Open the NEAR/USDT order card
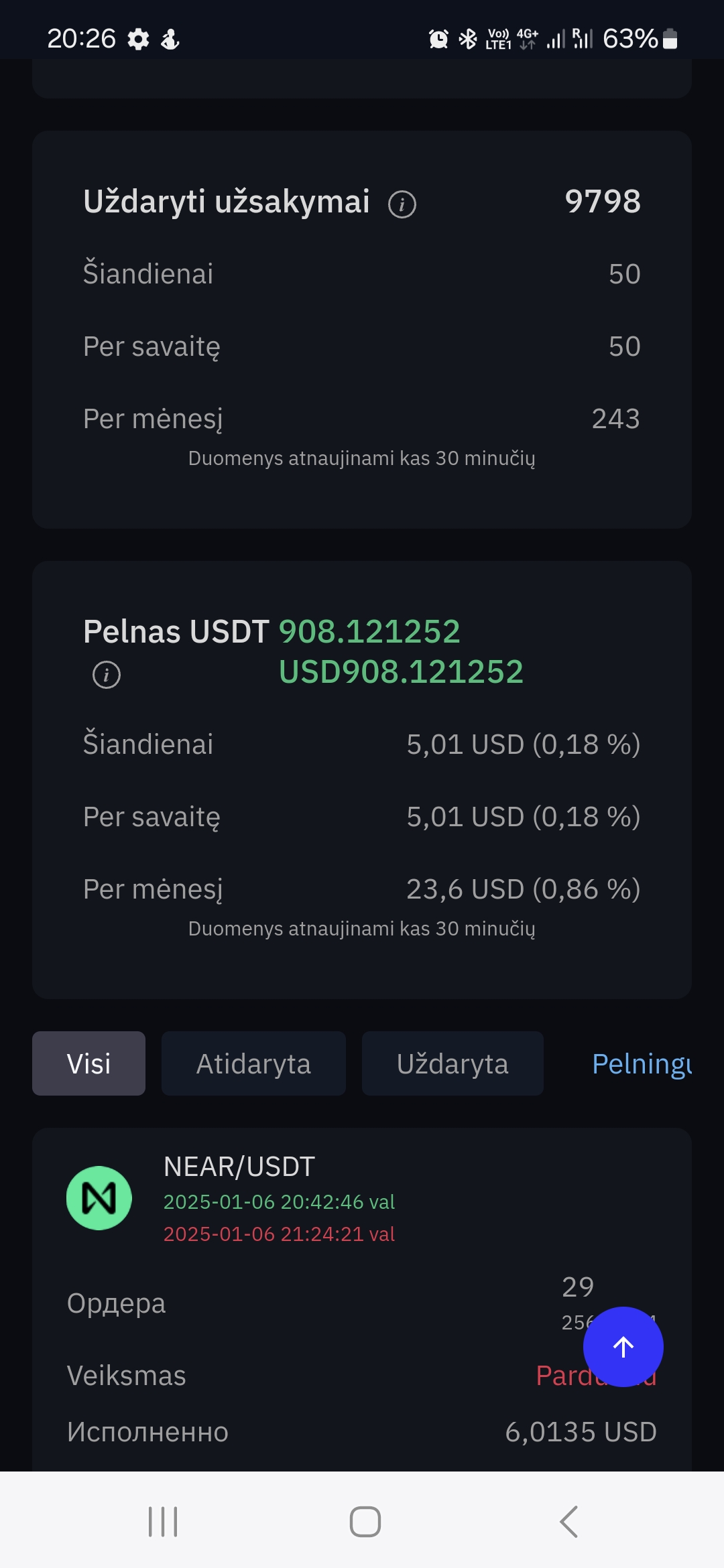 click(362, 1300)
